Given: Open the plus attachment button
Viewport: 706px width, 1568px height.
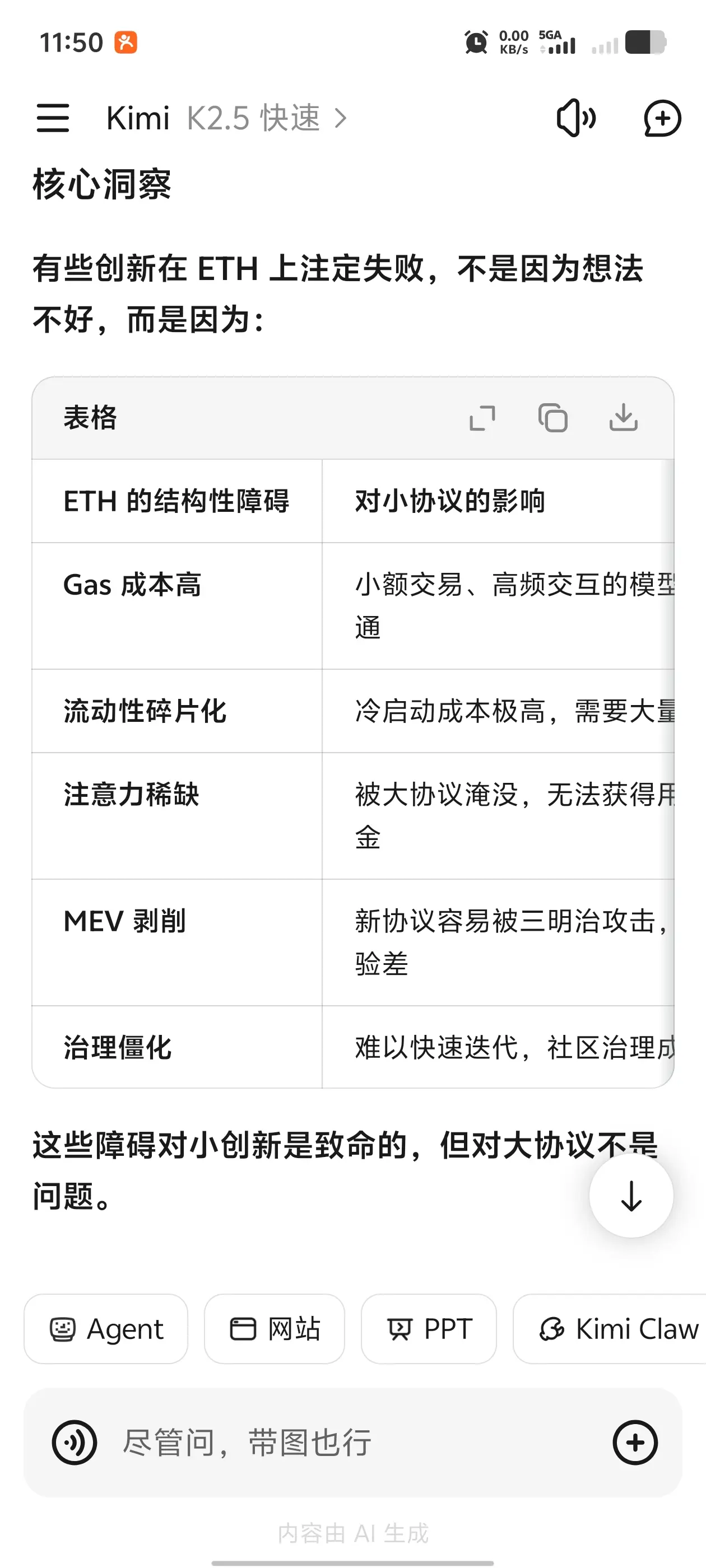Looking at the screenshot, I should (635, 1443).
